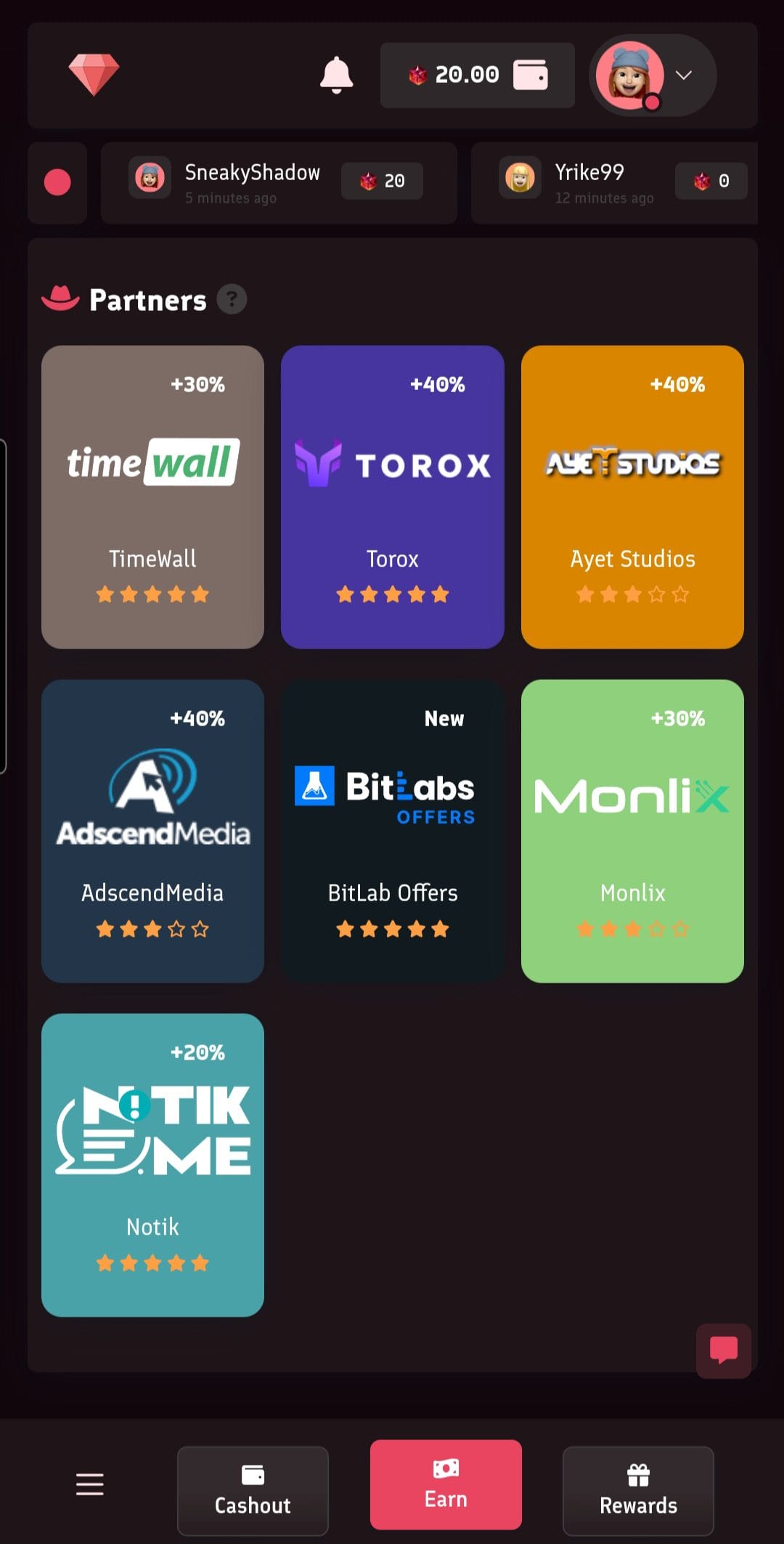Expand the profile avatar dropdown

coord(653,75)
